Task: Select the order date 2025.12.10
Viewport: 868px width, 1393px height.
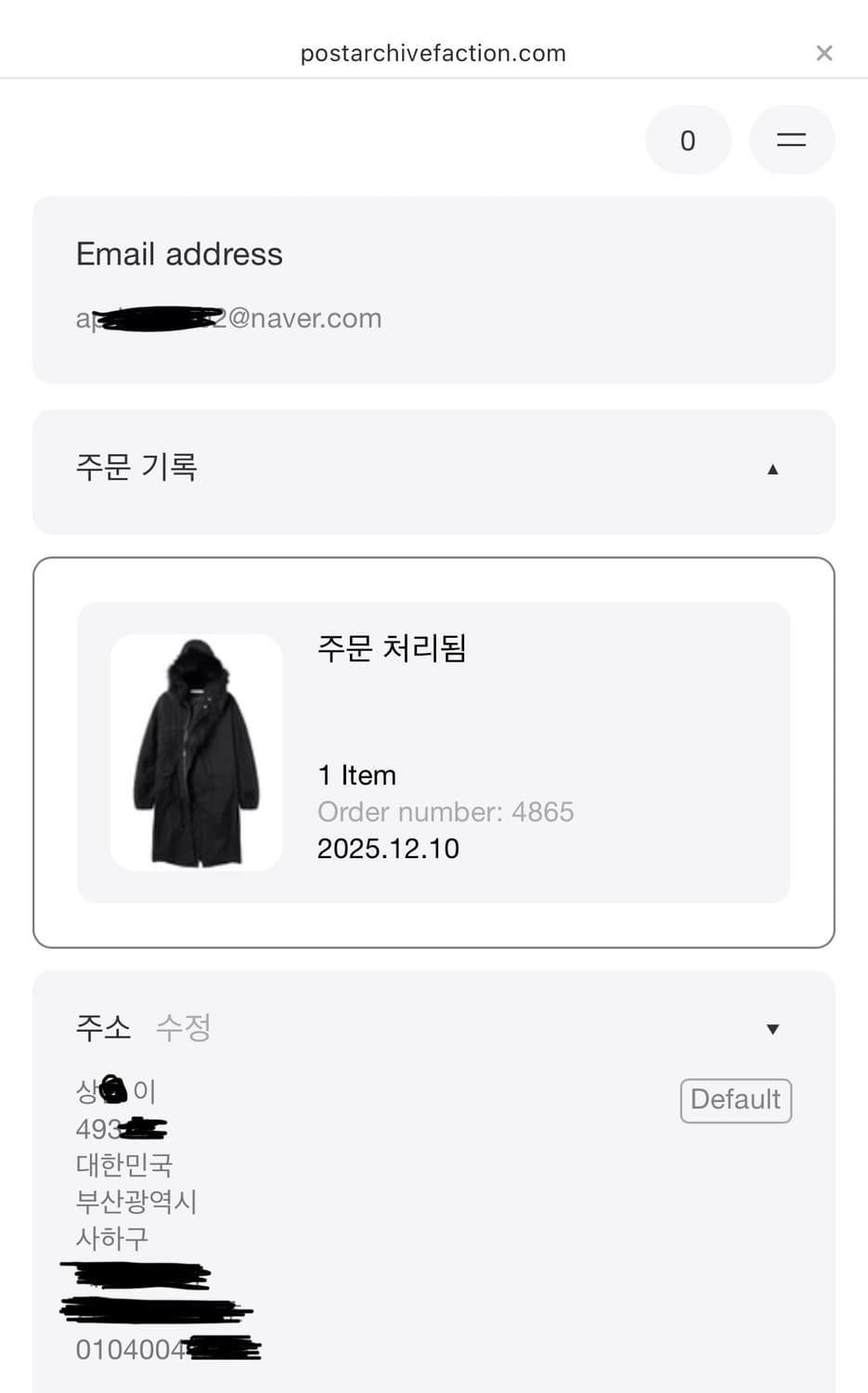Action: pos(388,848)
